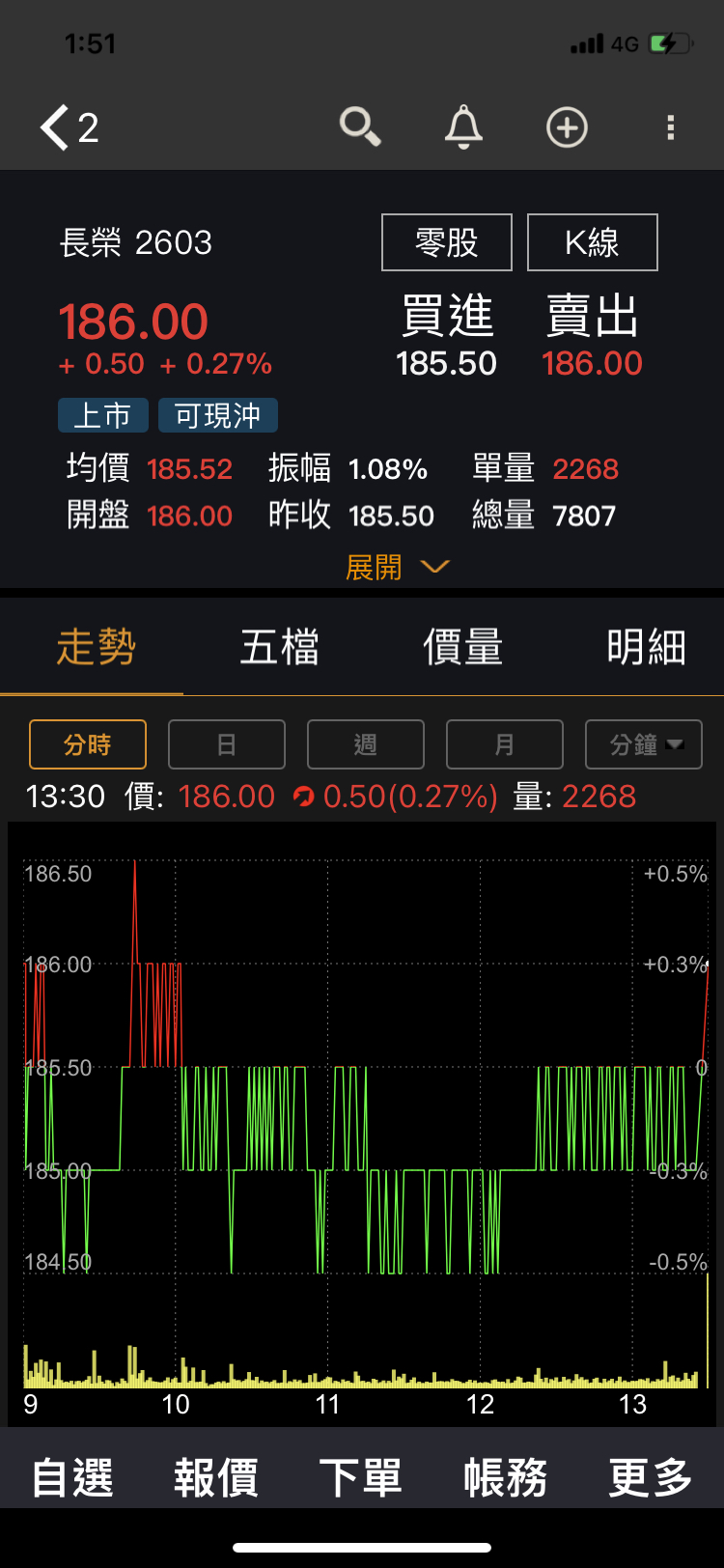724x1568 pixels.
Task: Open 下單 order placement in bottom bar
Action: 361,1477
